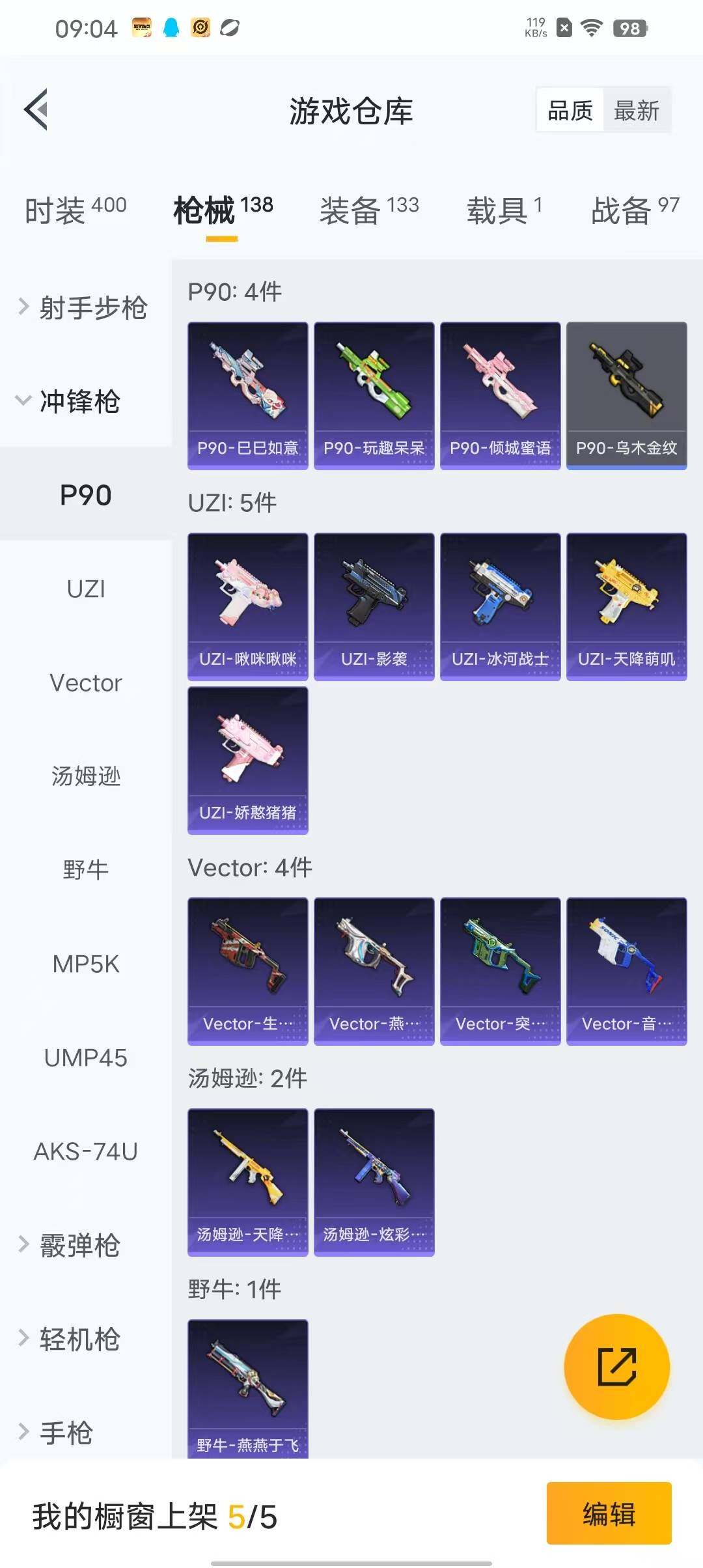View the UZI-娇憨猪猪 skin
The height and width of the screenshot is (1568, 703).
247,760
